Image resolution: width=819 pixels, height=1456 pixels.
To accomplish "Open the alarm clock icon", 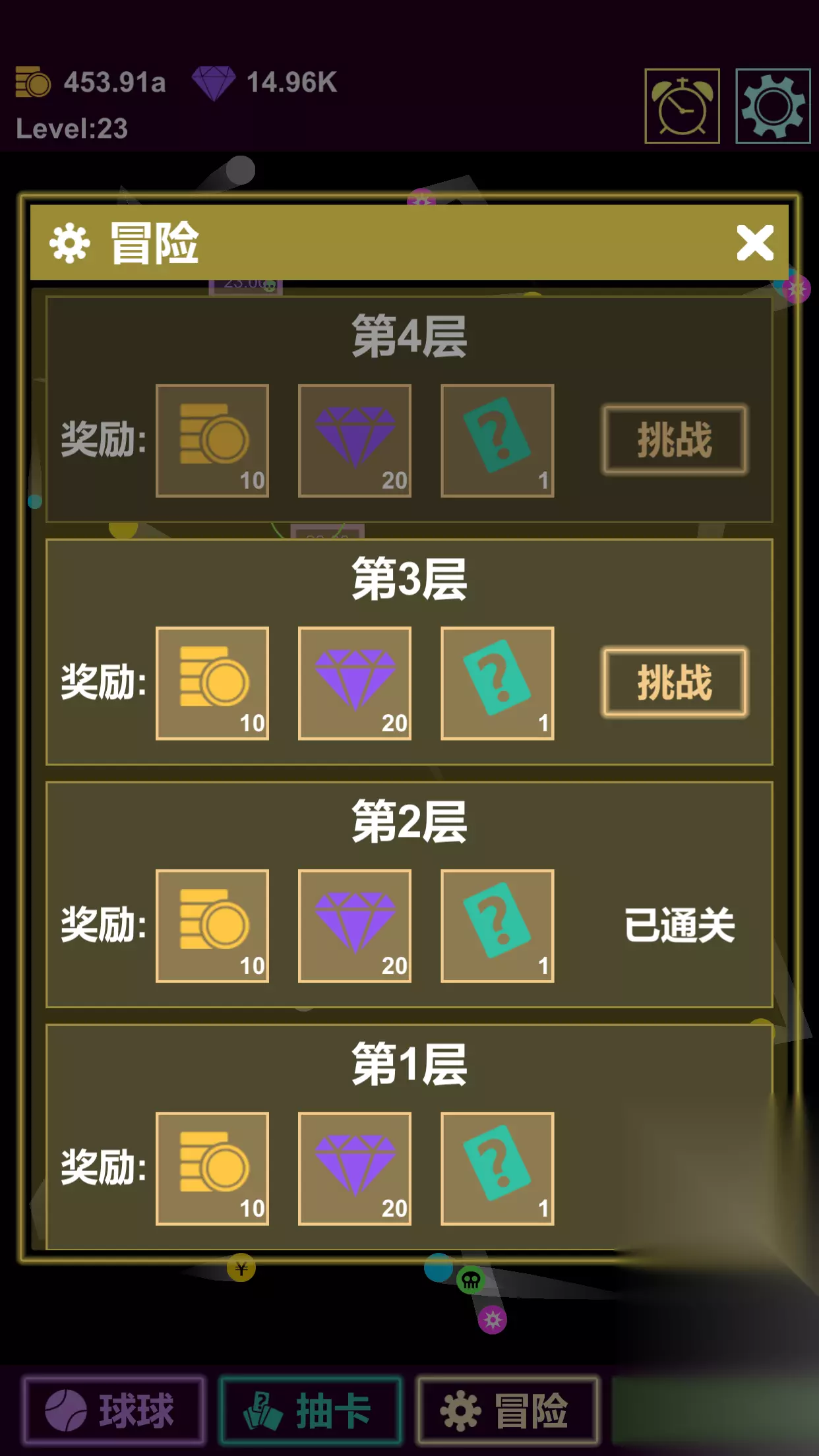I will (682, 106).
